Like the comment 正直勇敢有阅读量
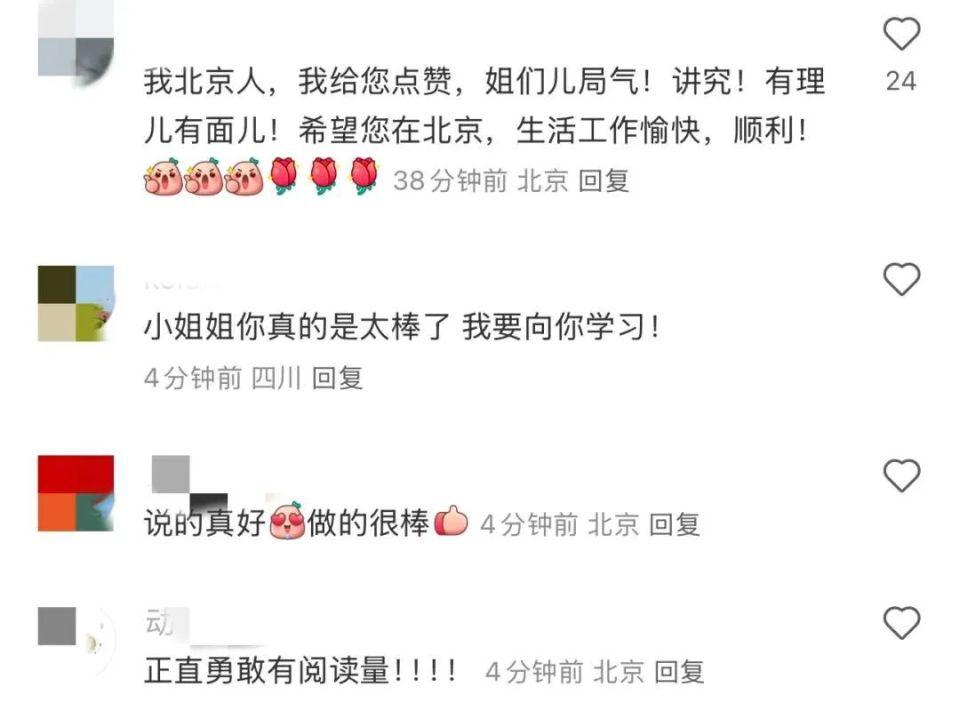This screenshot has width=960, height=727. click(x=901, y=624)
